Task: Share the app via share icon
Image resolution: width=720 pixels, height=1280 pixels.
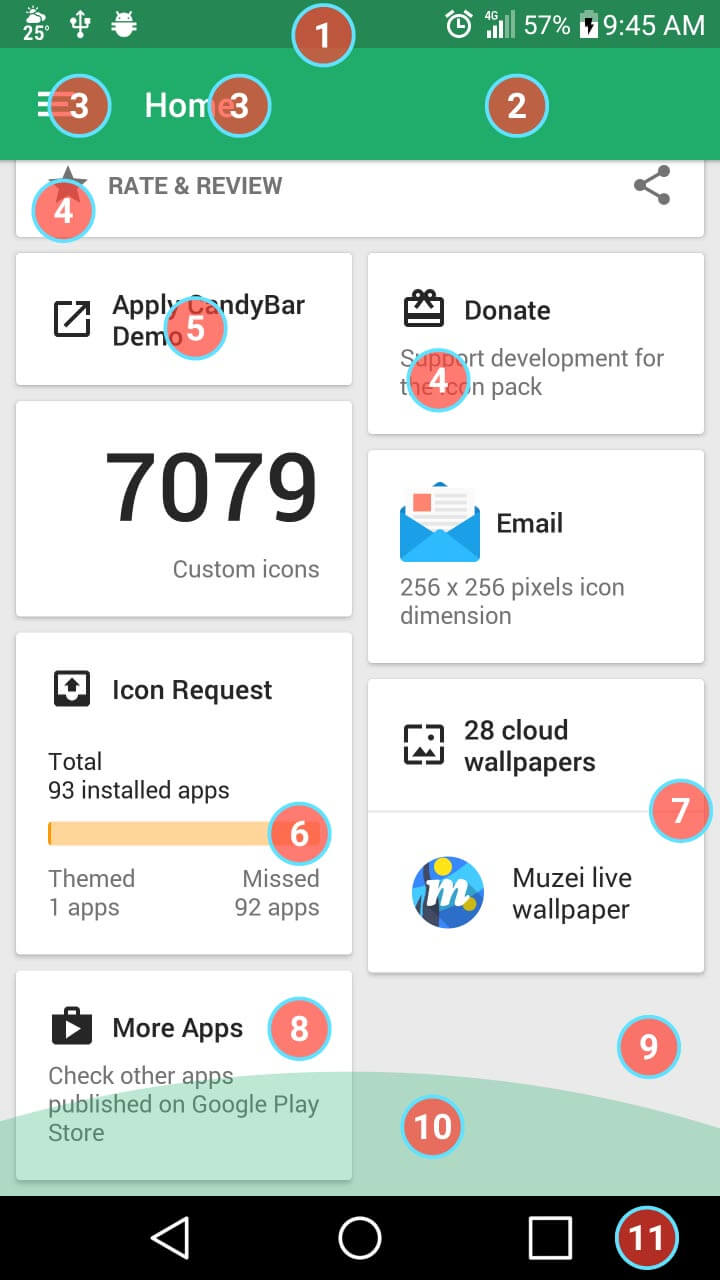Action: click(651, 186)
